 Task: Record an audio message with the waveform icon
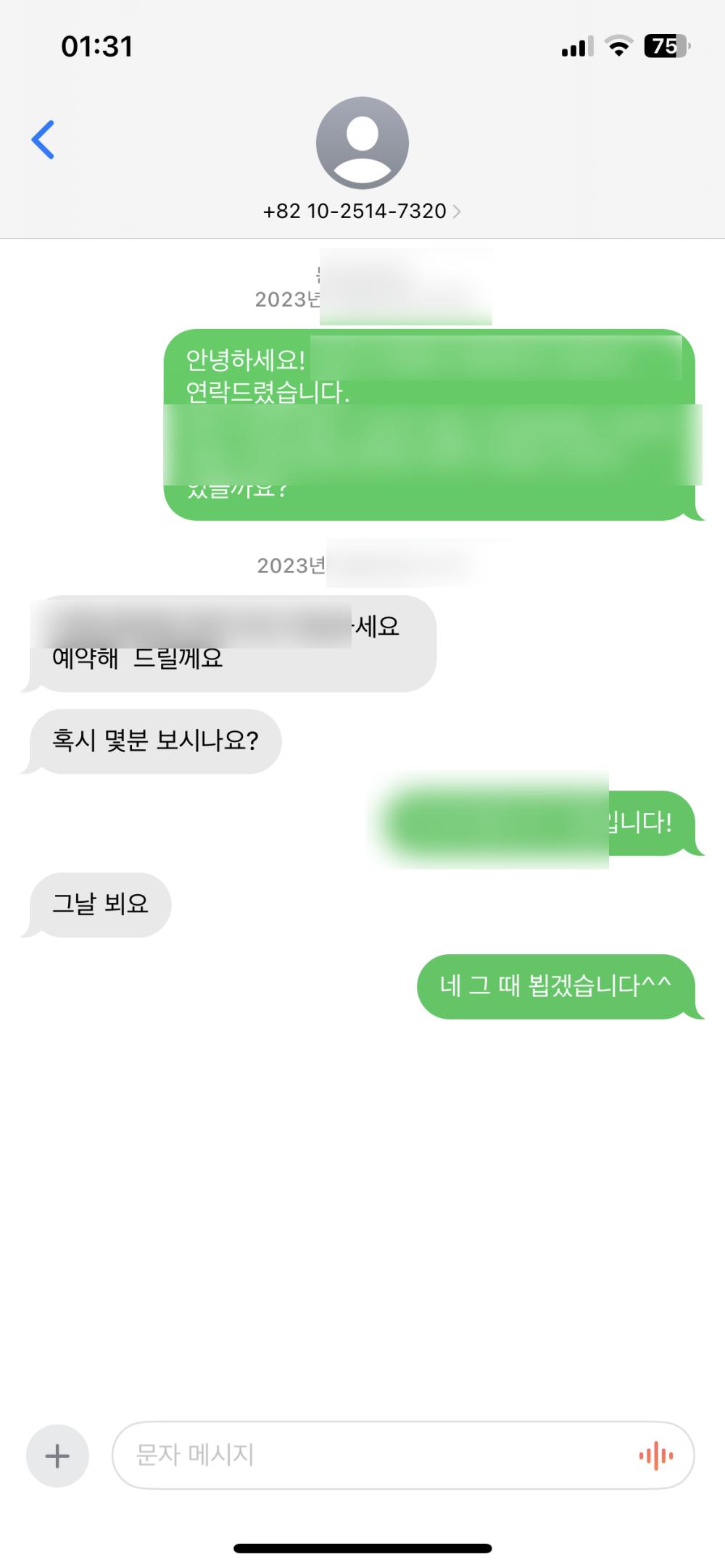point(655,1455)
